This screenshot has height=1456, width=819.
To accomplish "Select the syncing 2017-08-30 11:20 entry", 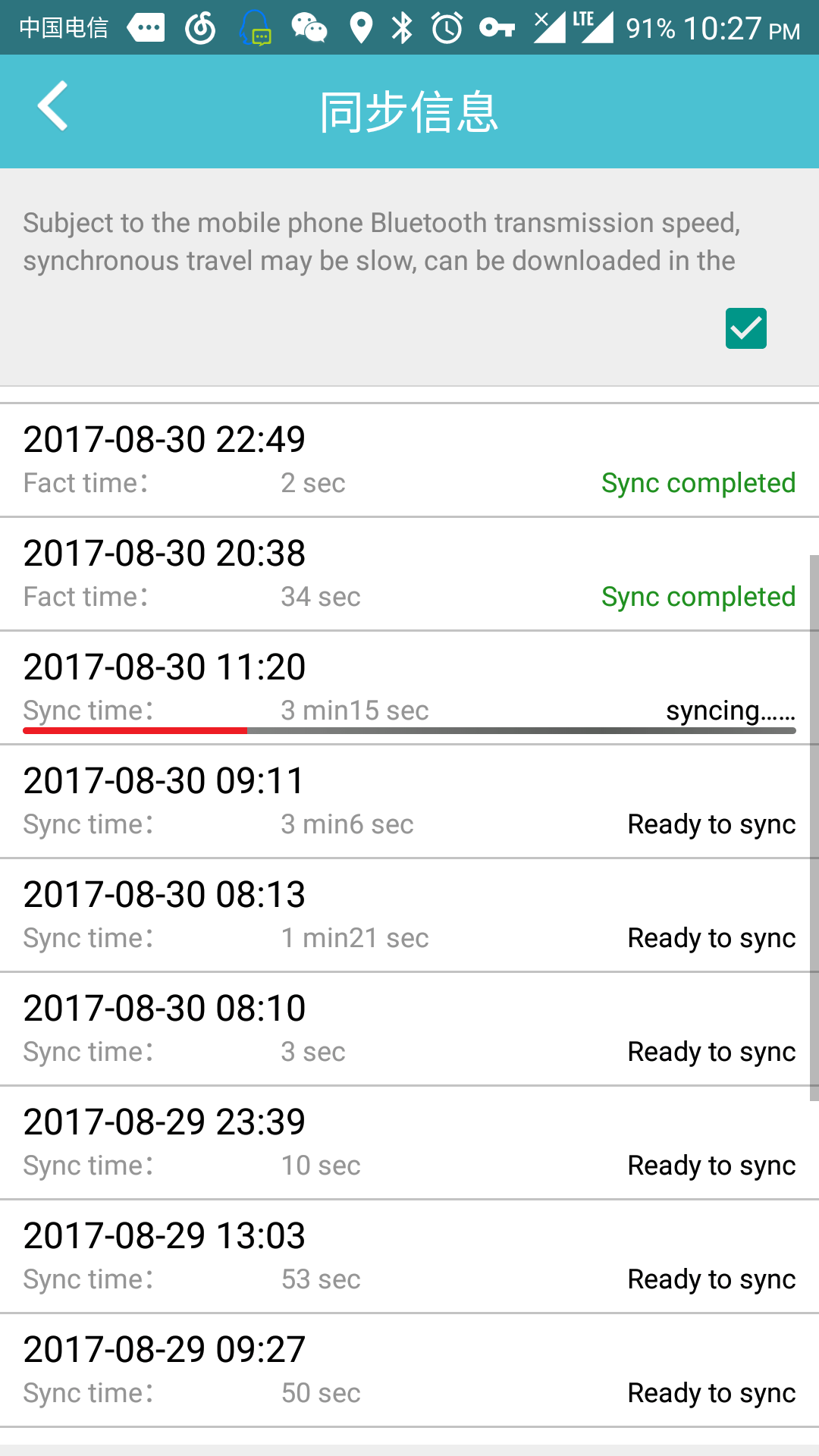I will pyautogui.click(x=409, y=688).
